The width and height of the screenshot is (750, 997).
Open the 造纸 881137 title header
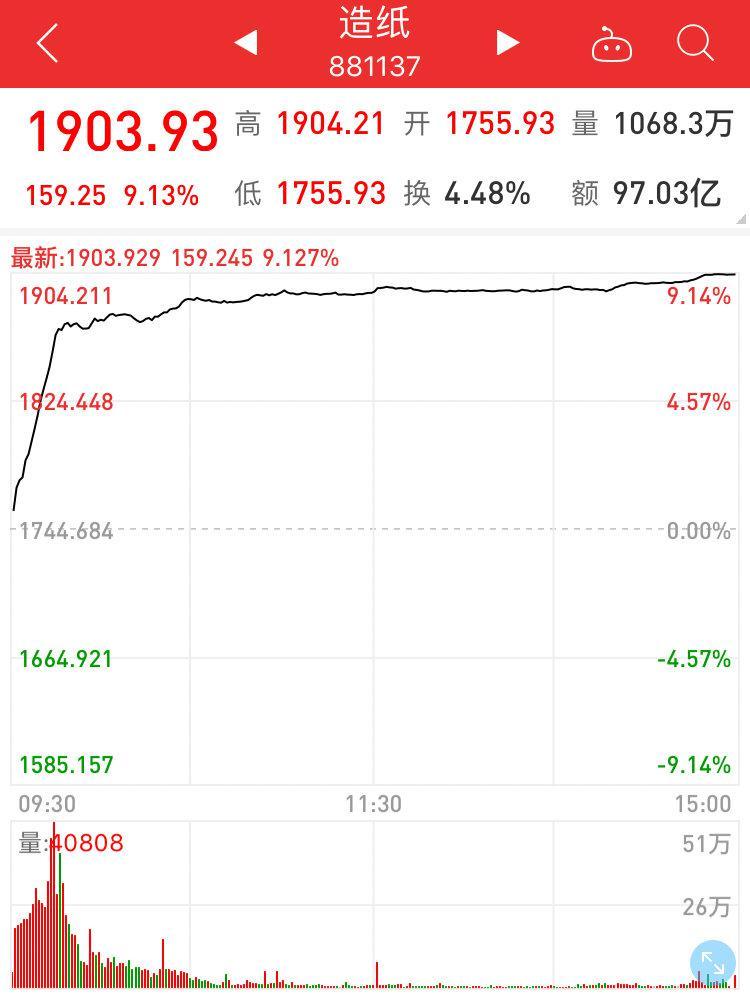[x=375, y=43]
